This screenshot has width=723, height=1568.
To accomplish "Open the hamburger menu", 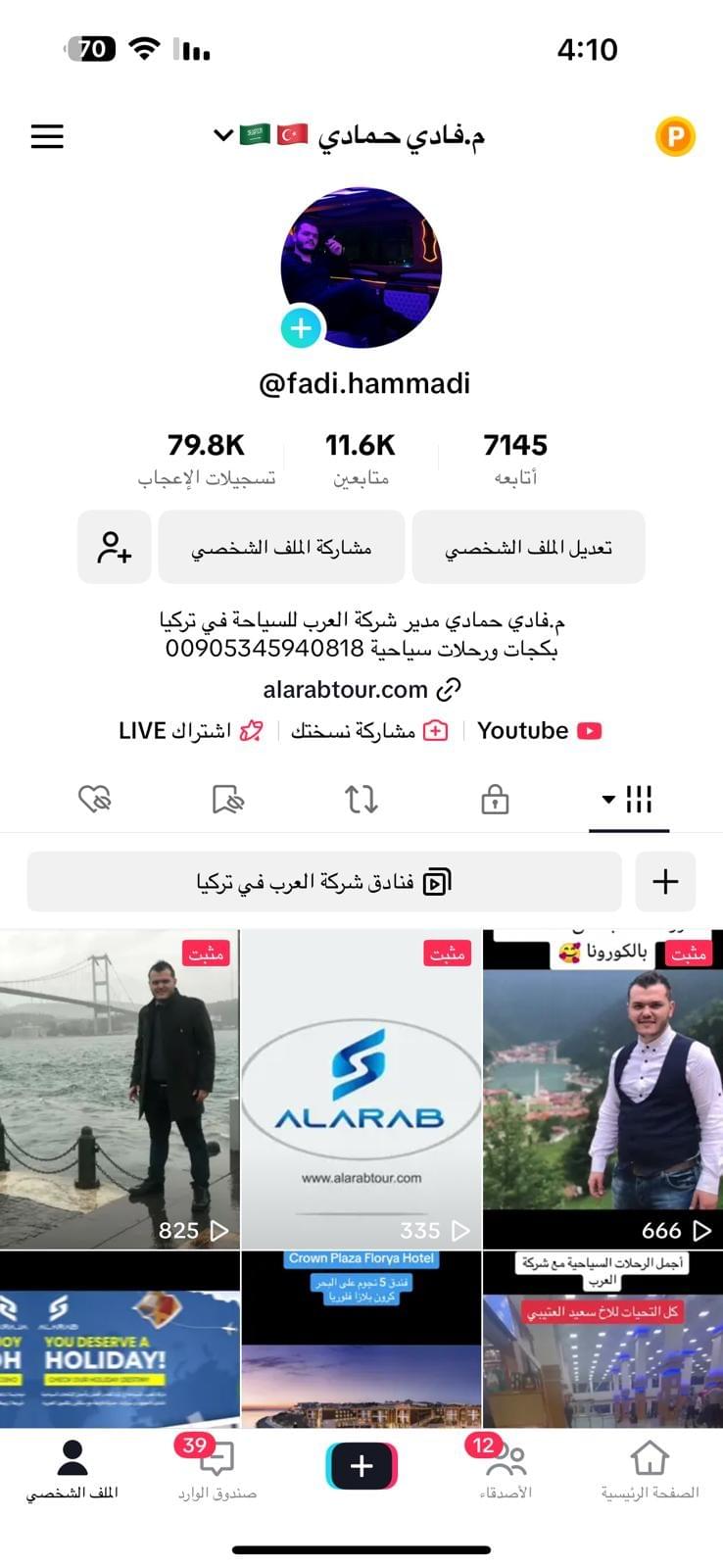I will coord(47,136).
